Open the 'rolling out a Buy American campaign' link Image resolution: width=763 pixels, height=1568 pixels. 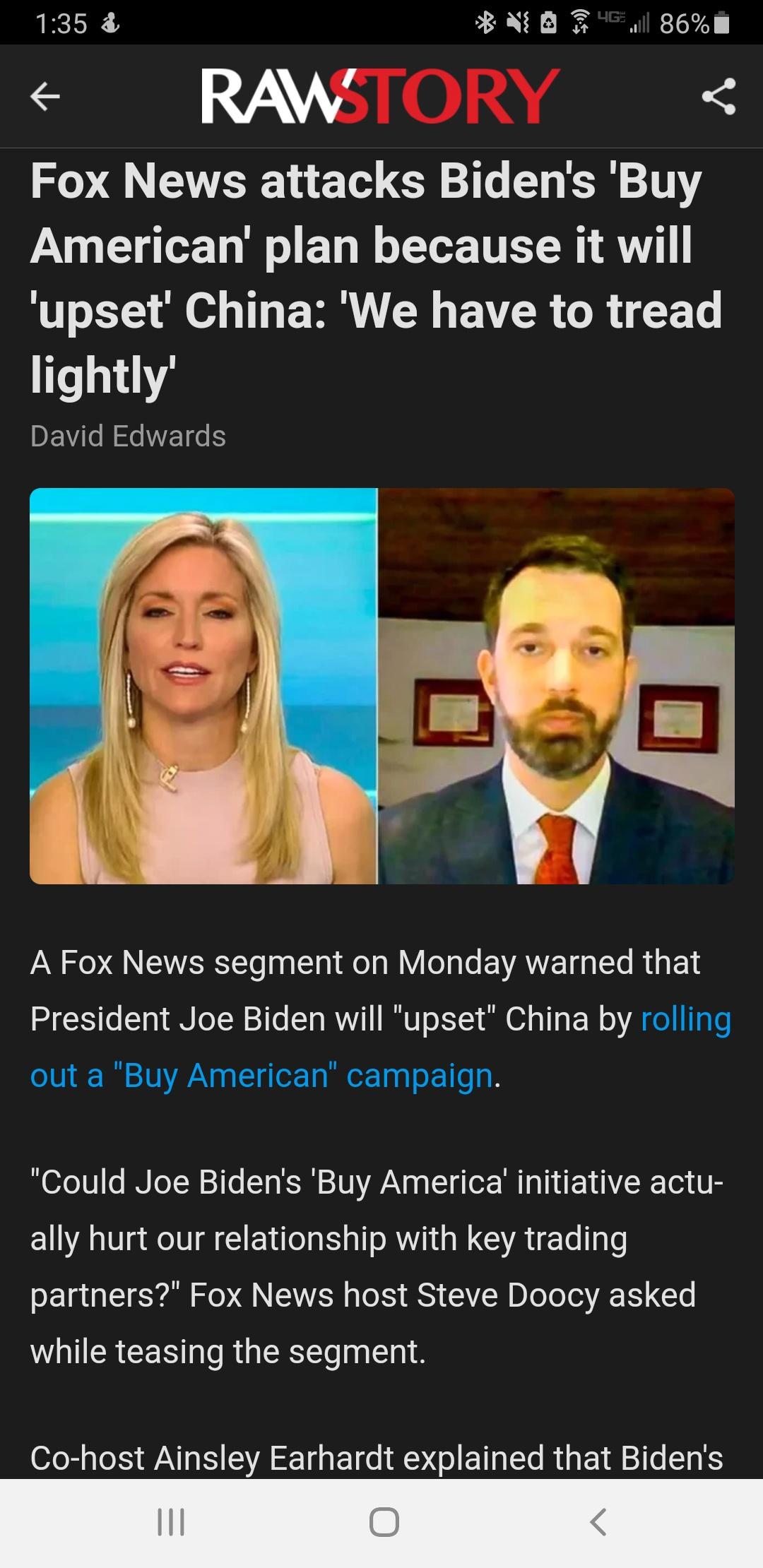coord(261,1076)
